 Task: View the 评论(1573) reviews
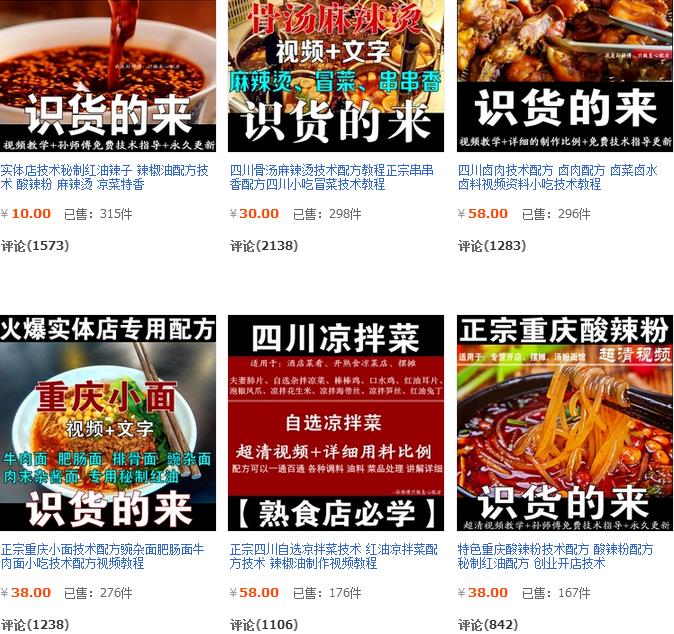(x=35, y=246)
